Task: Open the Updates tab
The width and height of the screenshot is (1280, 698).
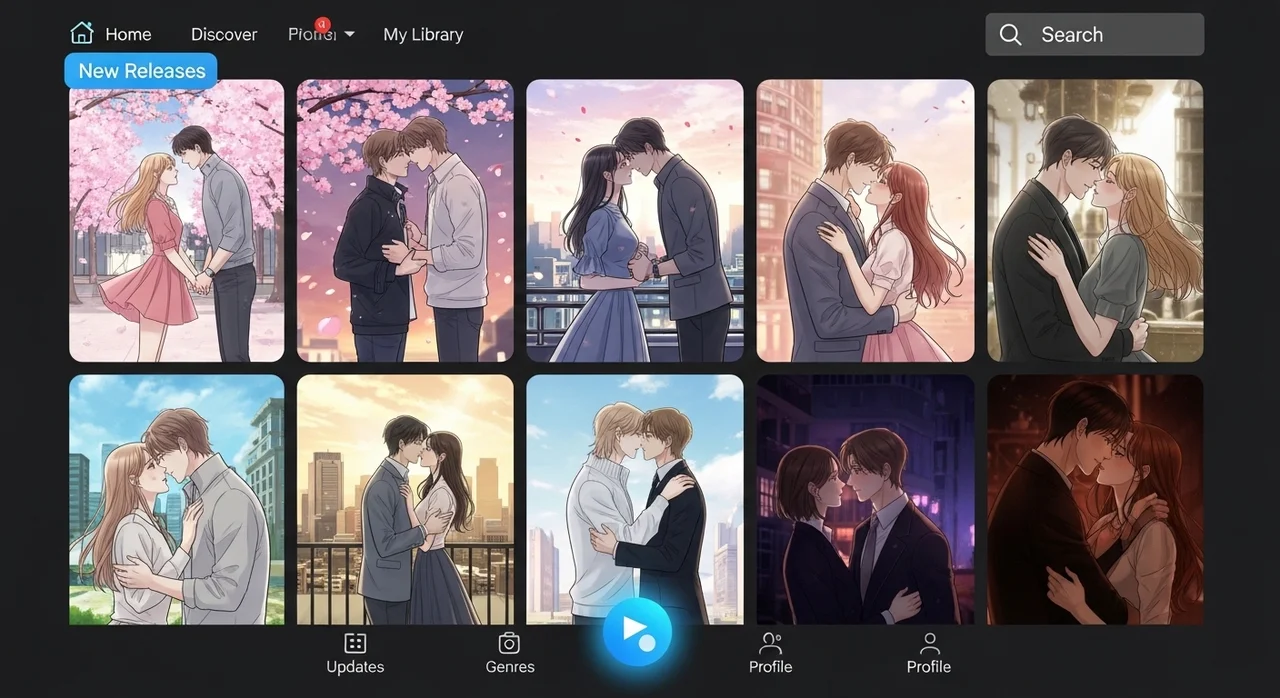Action: tap(355, 654)
